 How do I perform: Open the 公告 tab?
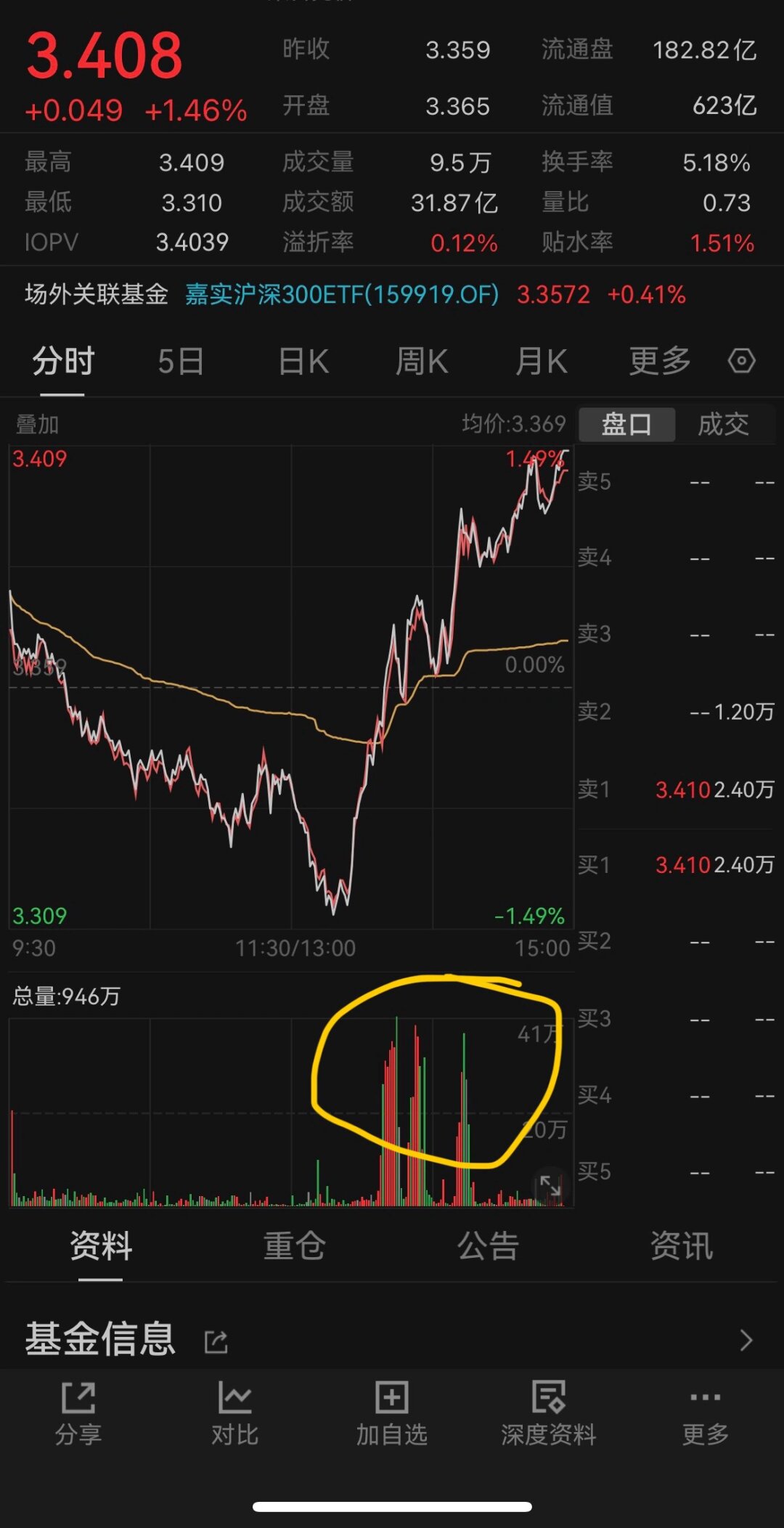[x=488, y=1246]
